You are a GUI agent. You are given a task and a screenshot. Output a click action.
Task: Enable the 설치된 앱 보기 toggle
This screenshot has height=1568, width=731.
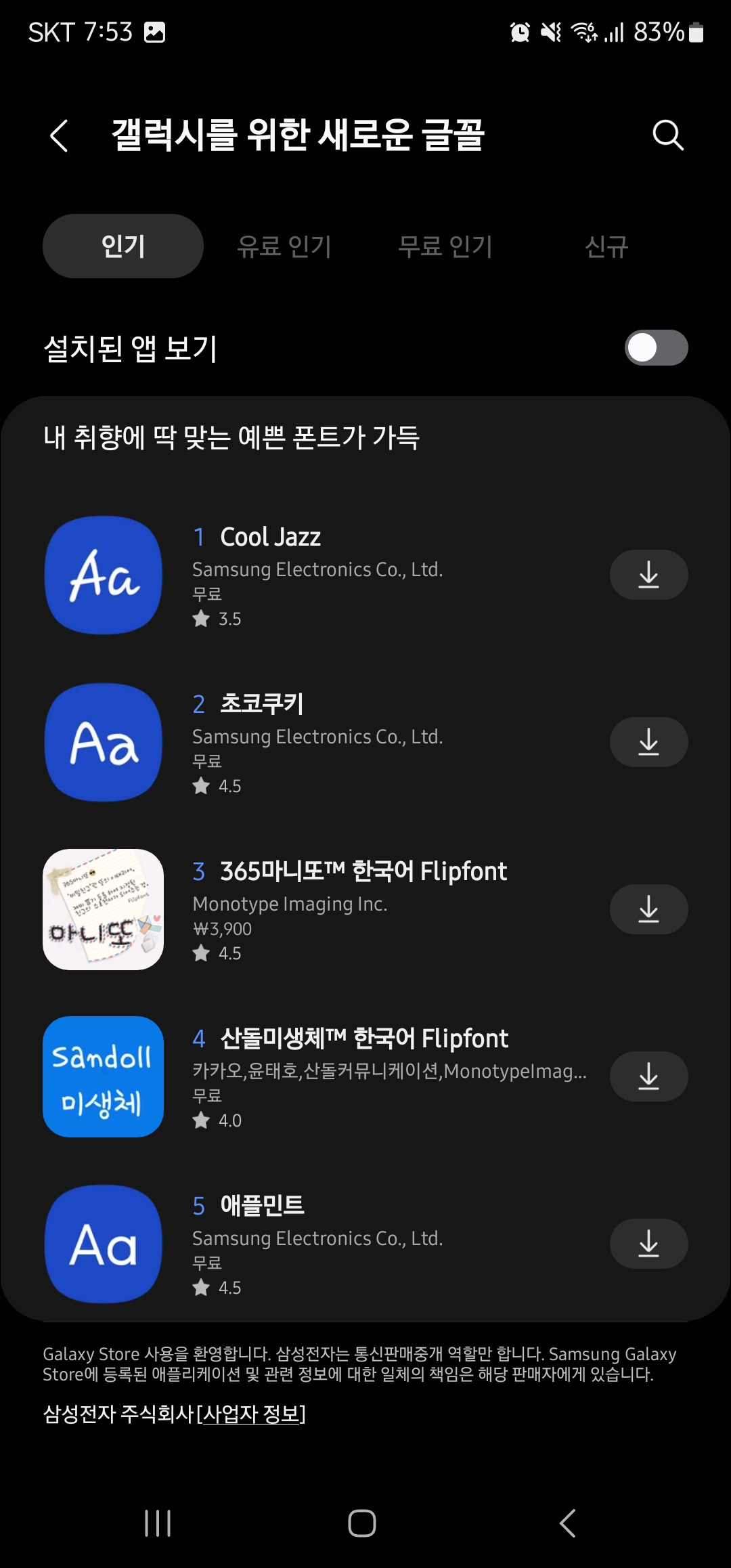pos(655,348)
